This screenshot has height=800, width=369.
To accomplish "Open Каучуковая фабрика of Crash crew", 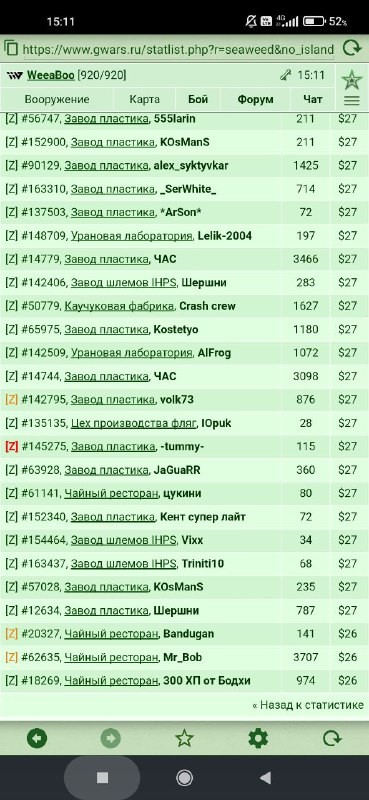I will pos(119,306).
